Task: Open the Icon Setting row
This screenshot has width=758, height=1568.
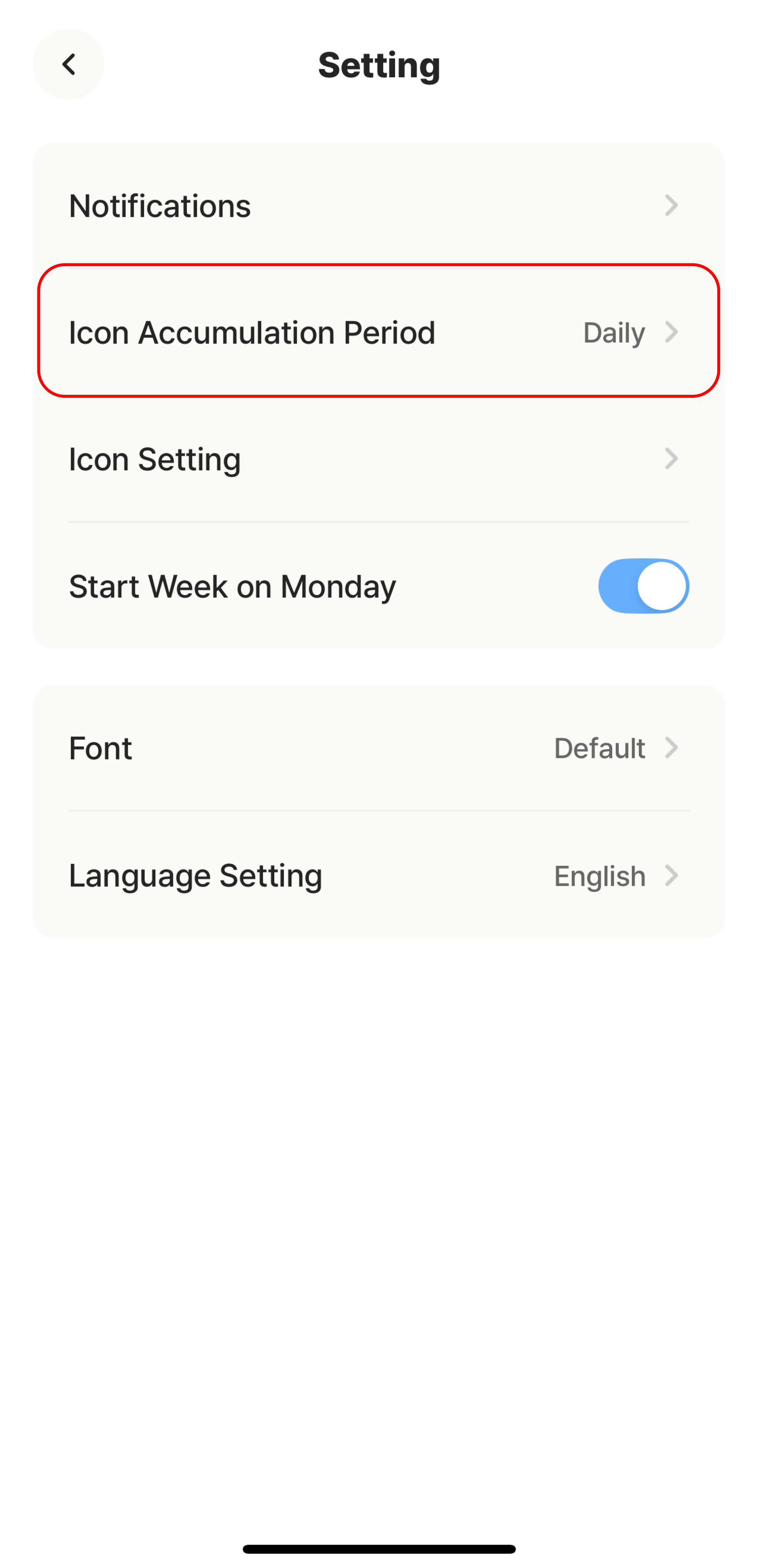Action: 379,459
